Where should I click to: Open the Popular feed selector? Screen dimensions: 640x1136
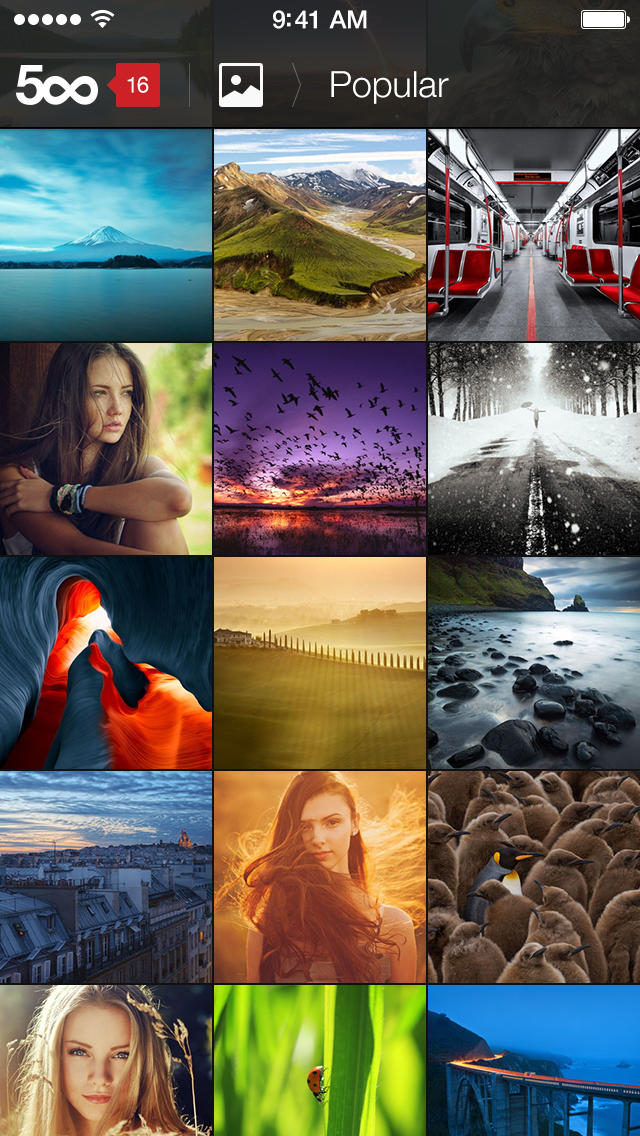coord(388,86)
